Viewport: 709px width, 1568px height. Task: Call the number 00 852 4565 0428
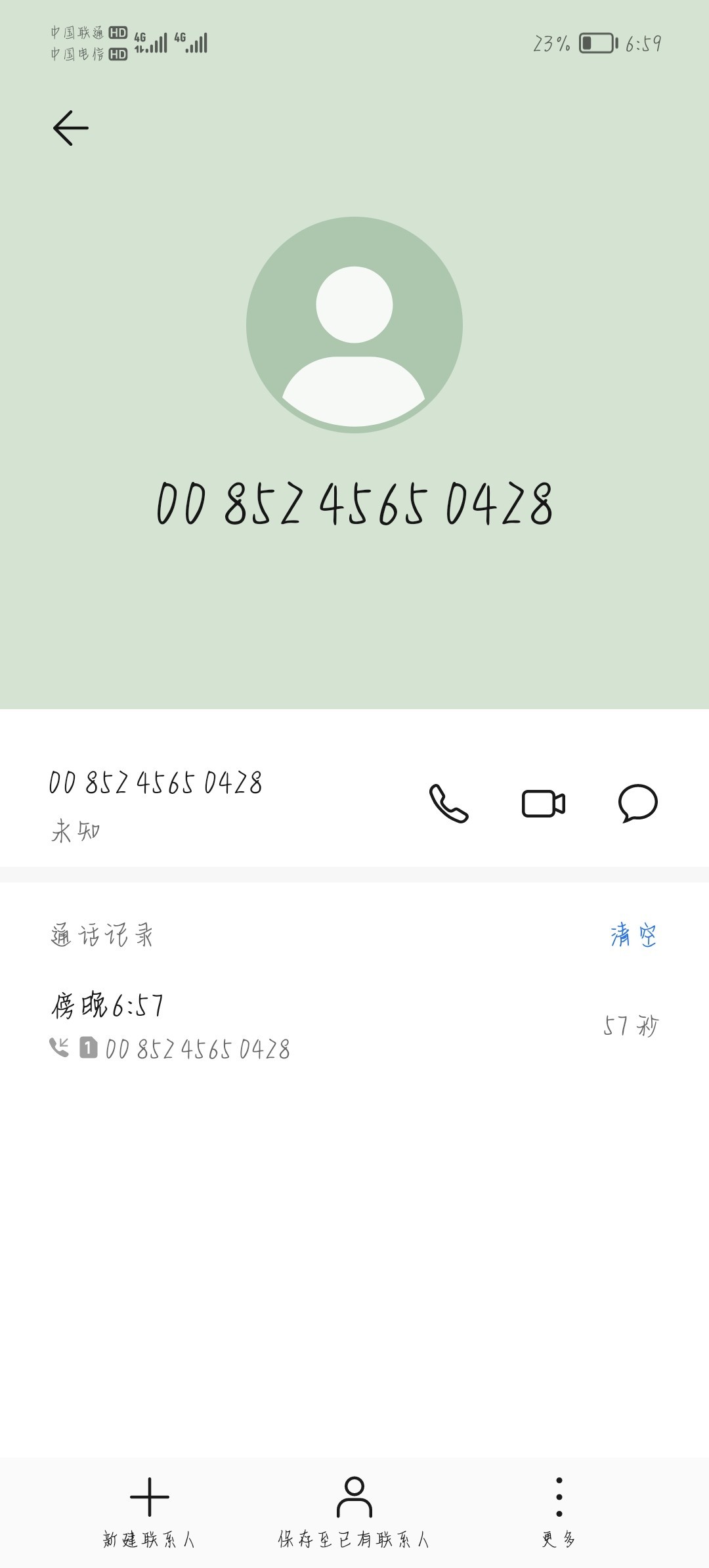(x=449, y=803)
